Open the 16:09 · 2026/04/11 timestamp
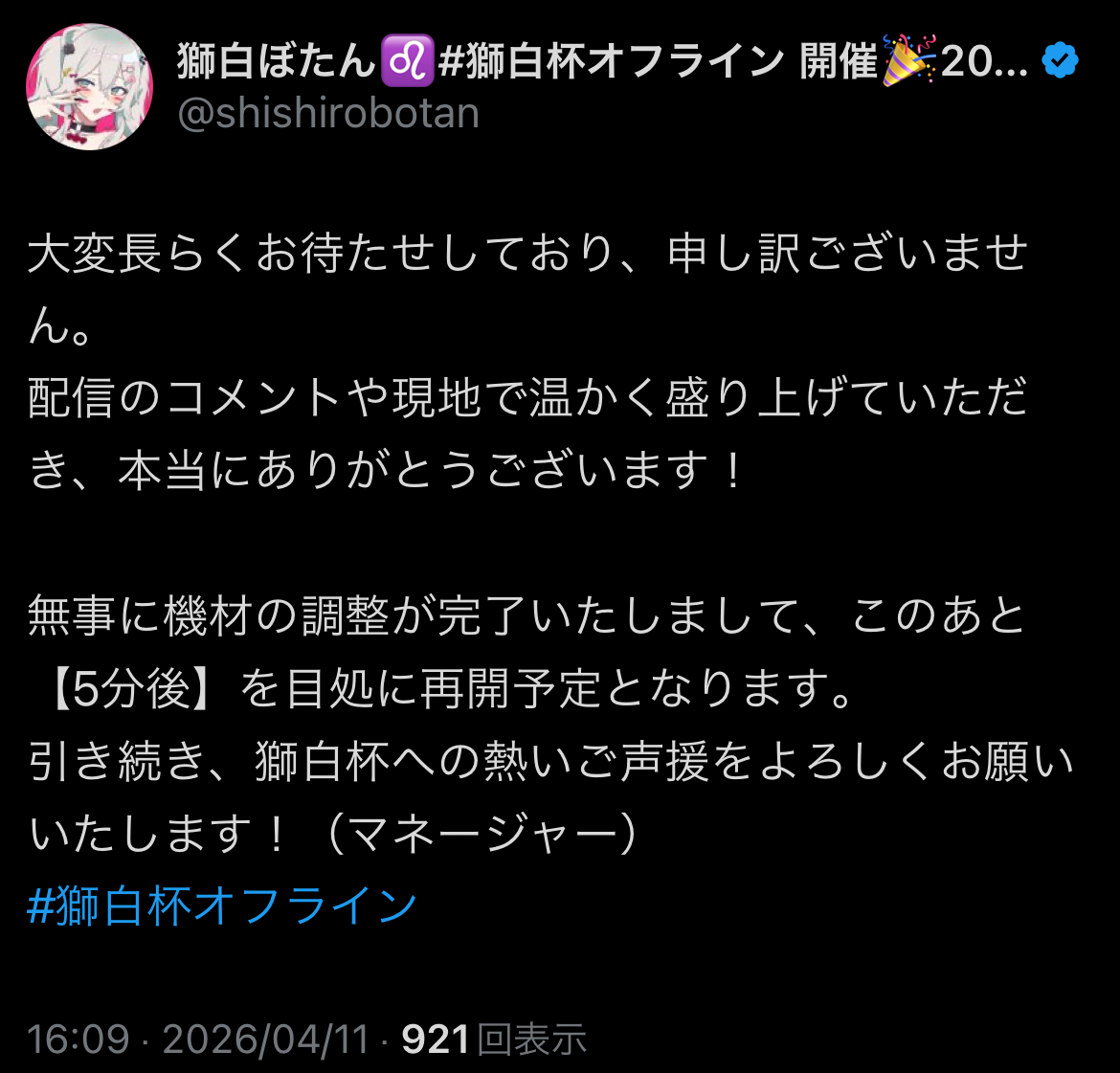This screenshot has height=1073, width=1120. tap(198, 1039)
